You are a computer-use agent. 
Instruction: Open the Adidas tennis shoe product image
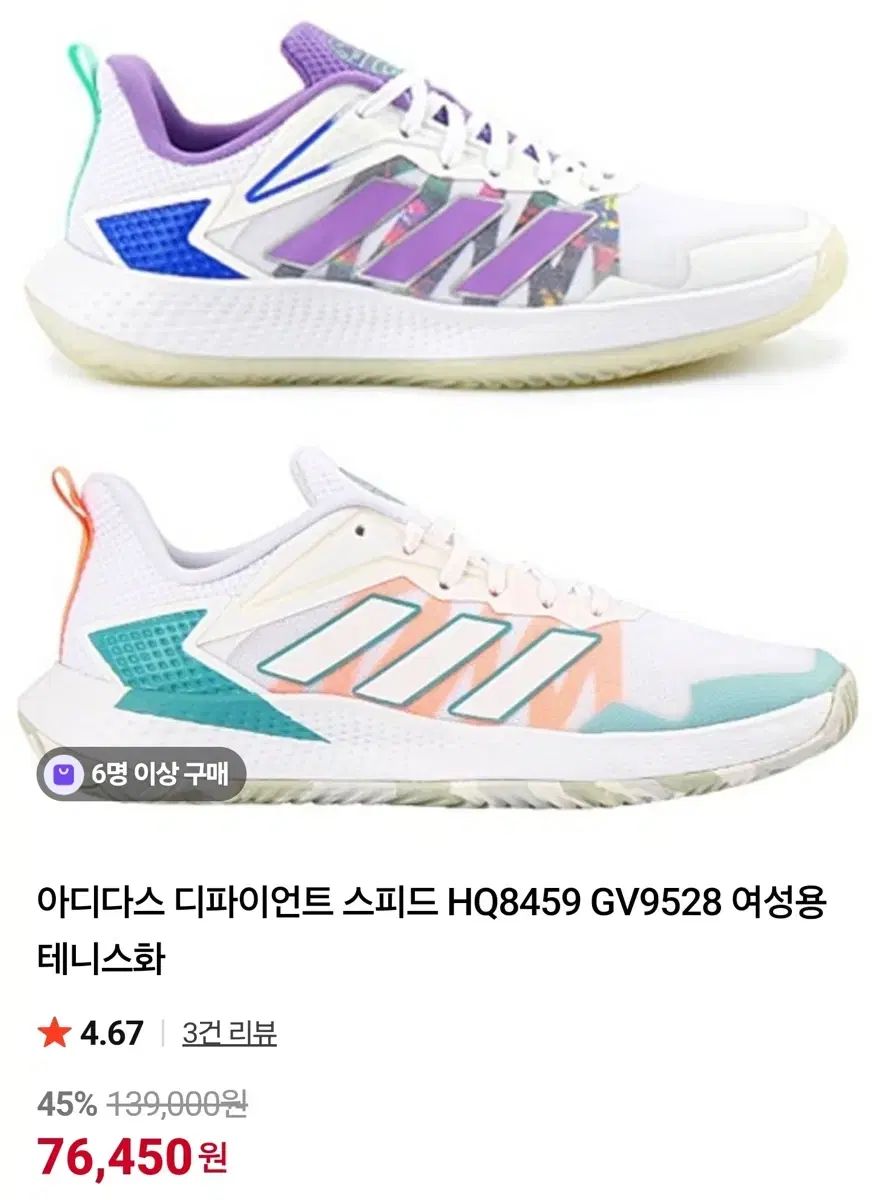point(436,420)
